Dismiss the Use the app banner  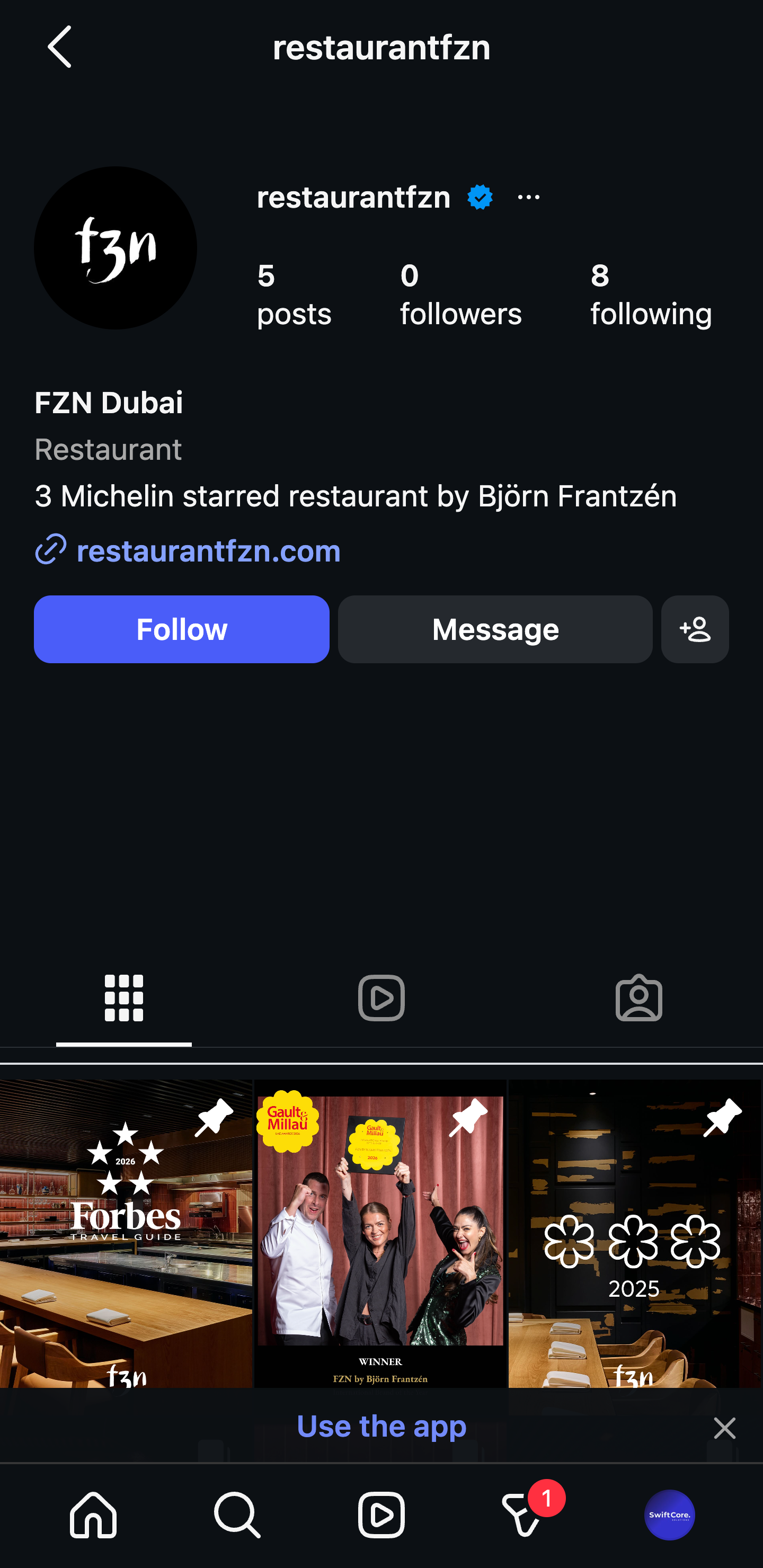click(x=724, y=1428)
